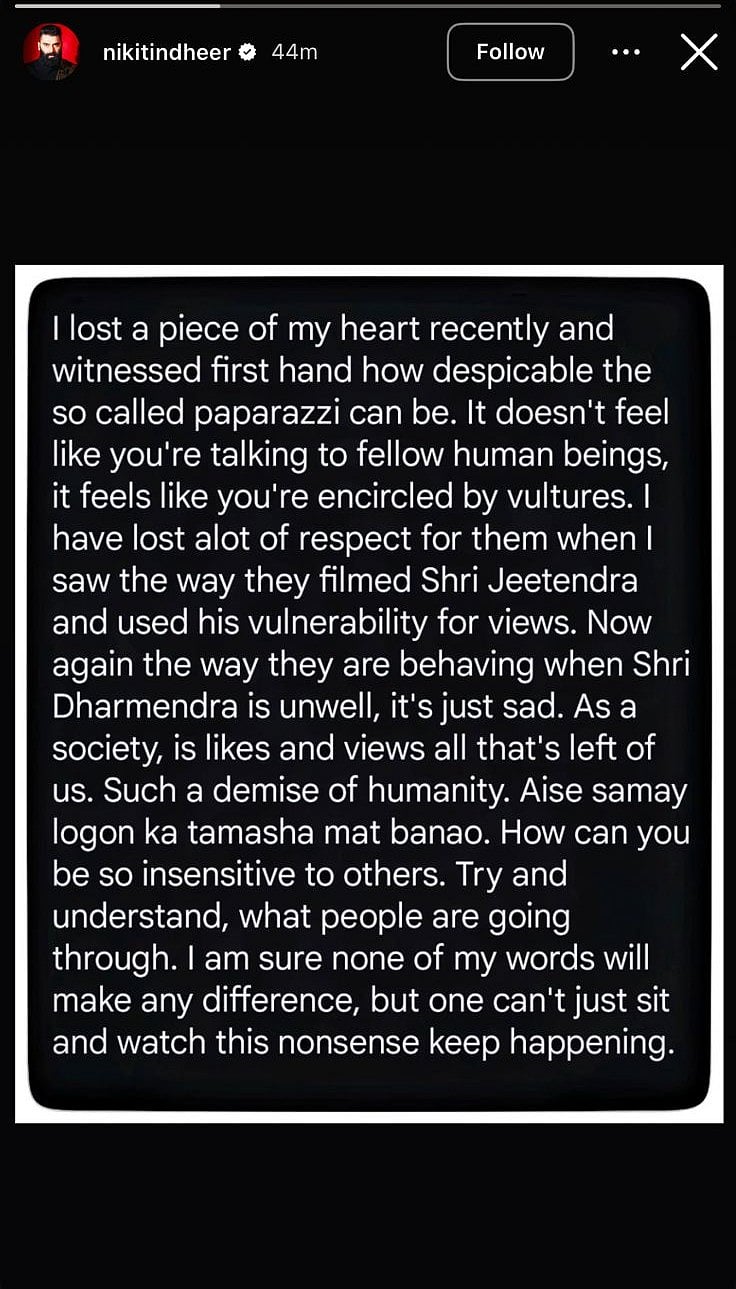Follow nikitindheer's account
This screenshot has width=736, height=1289.
(x=510, y=52)
